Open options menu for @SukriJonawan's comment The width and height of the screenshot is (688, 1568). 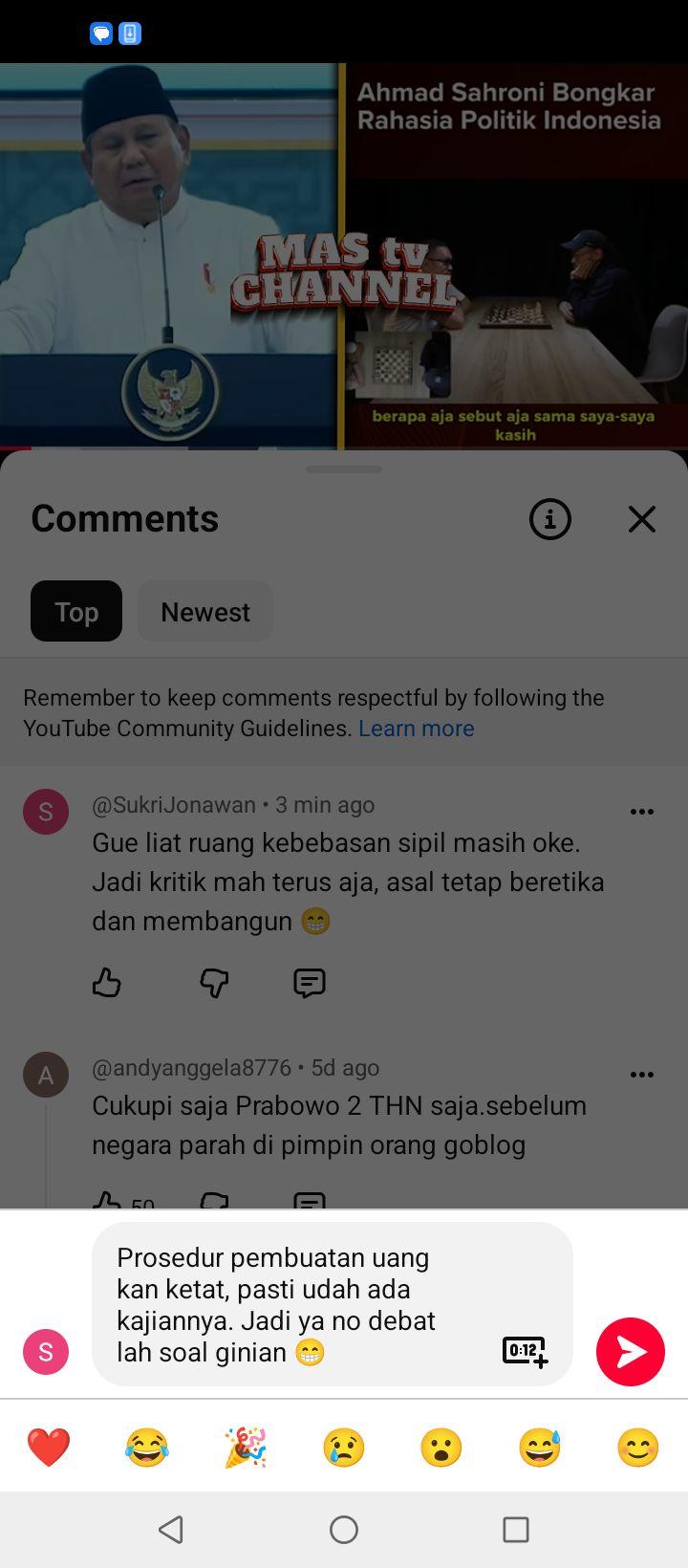(642, 812)
